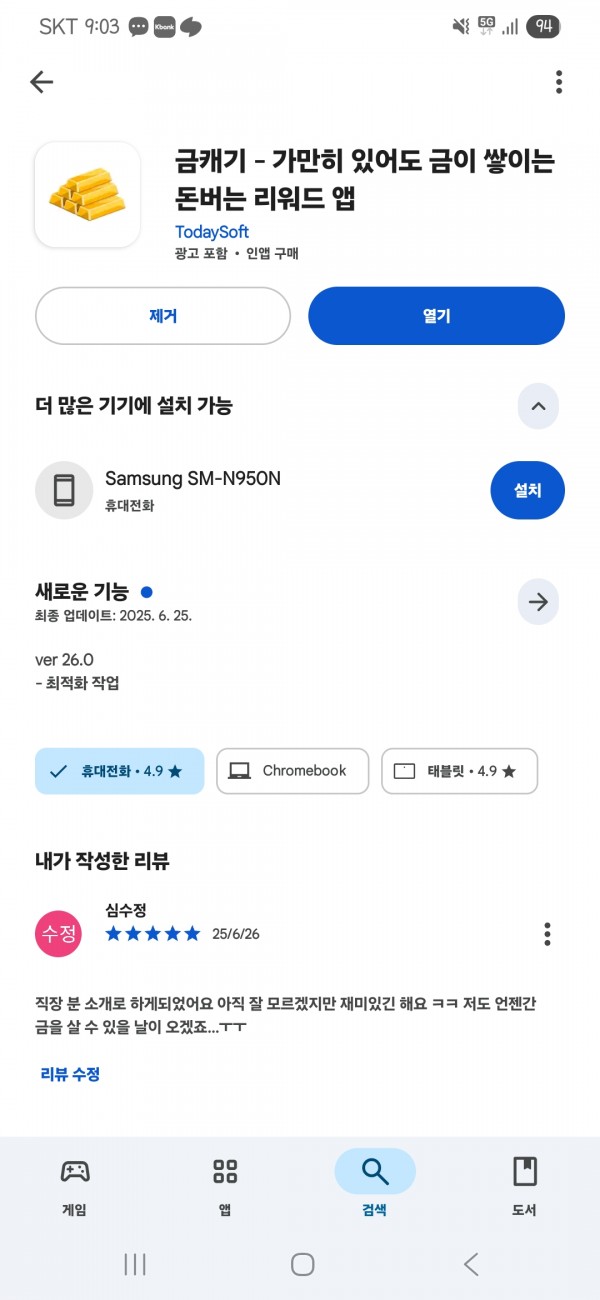Switch to the 게임 tab
Viewport: 600px width, 1300px height.
pos(75,1183)
